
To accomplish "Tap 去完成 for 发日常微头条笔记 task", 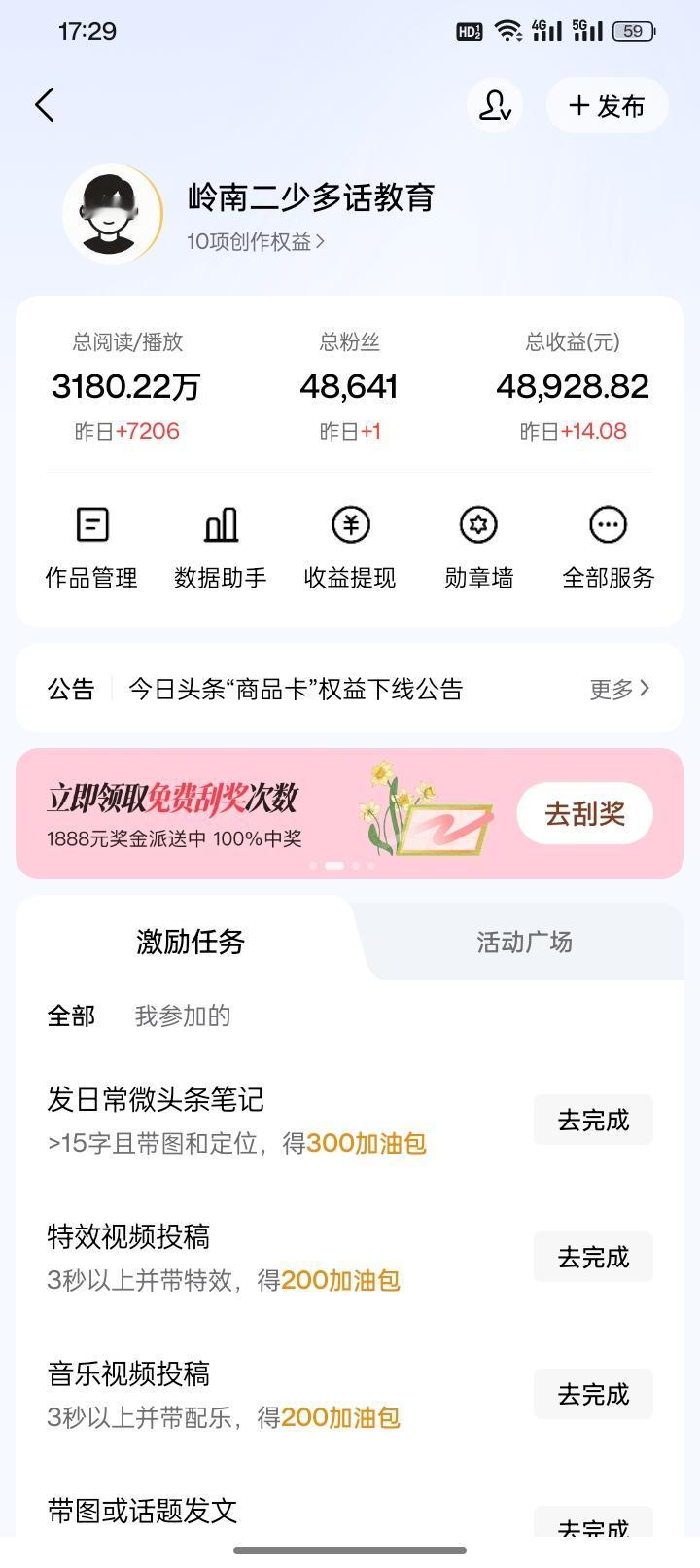I will click(x=593, y=1120).
